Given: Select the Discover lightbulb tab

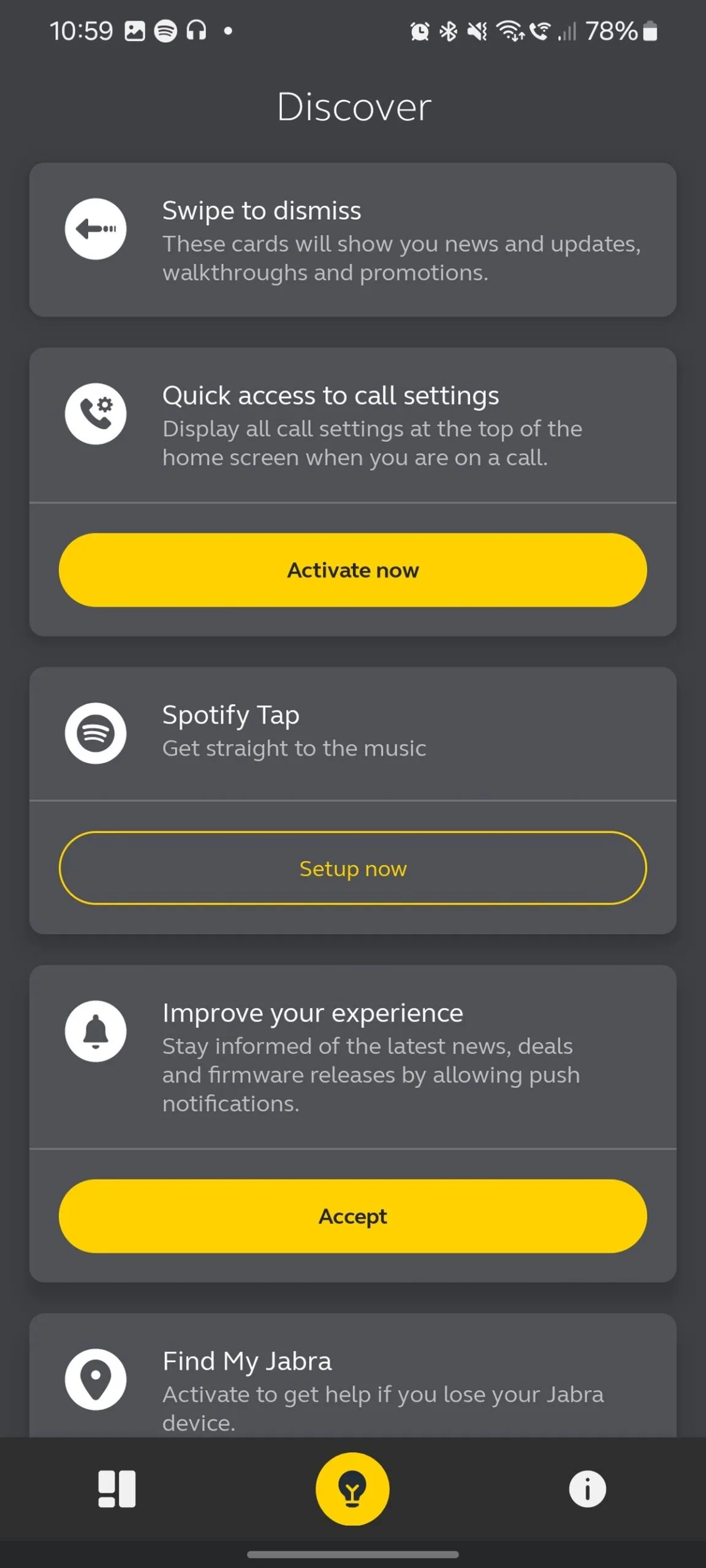Looking at the screenshot, I should (x=352, y=1489).
